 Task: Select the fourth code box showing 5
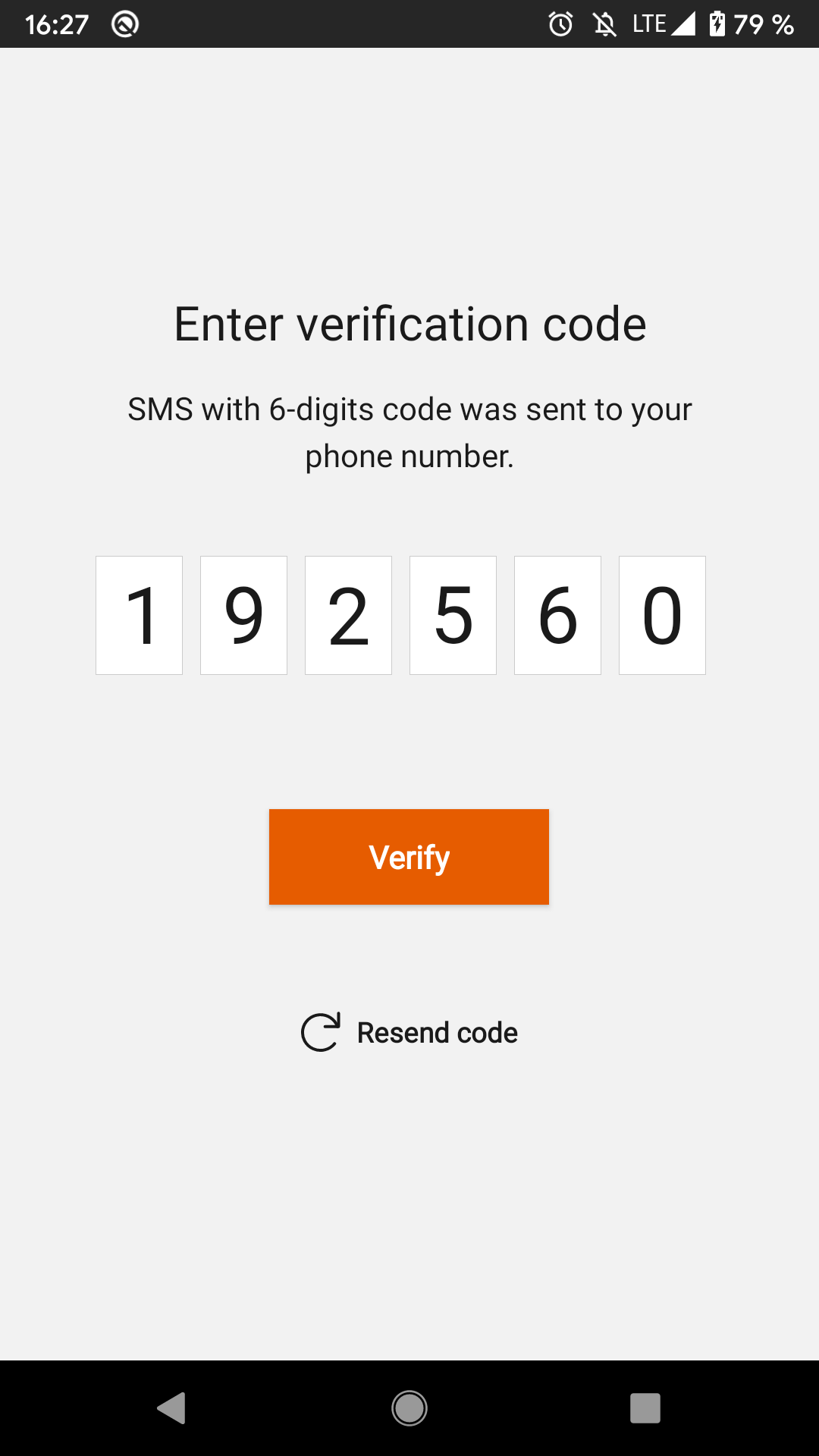point(453,615)
